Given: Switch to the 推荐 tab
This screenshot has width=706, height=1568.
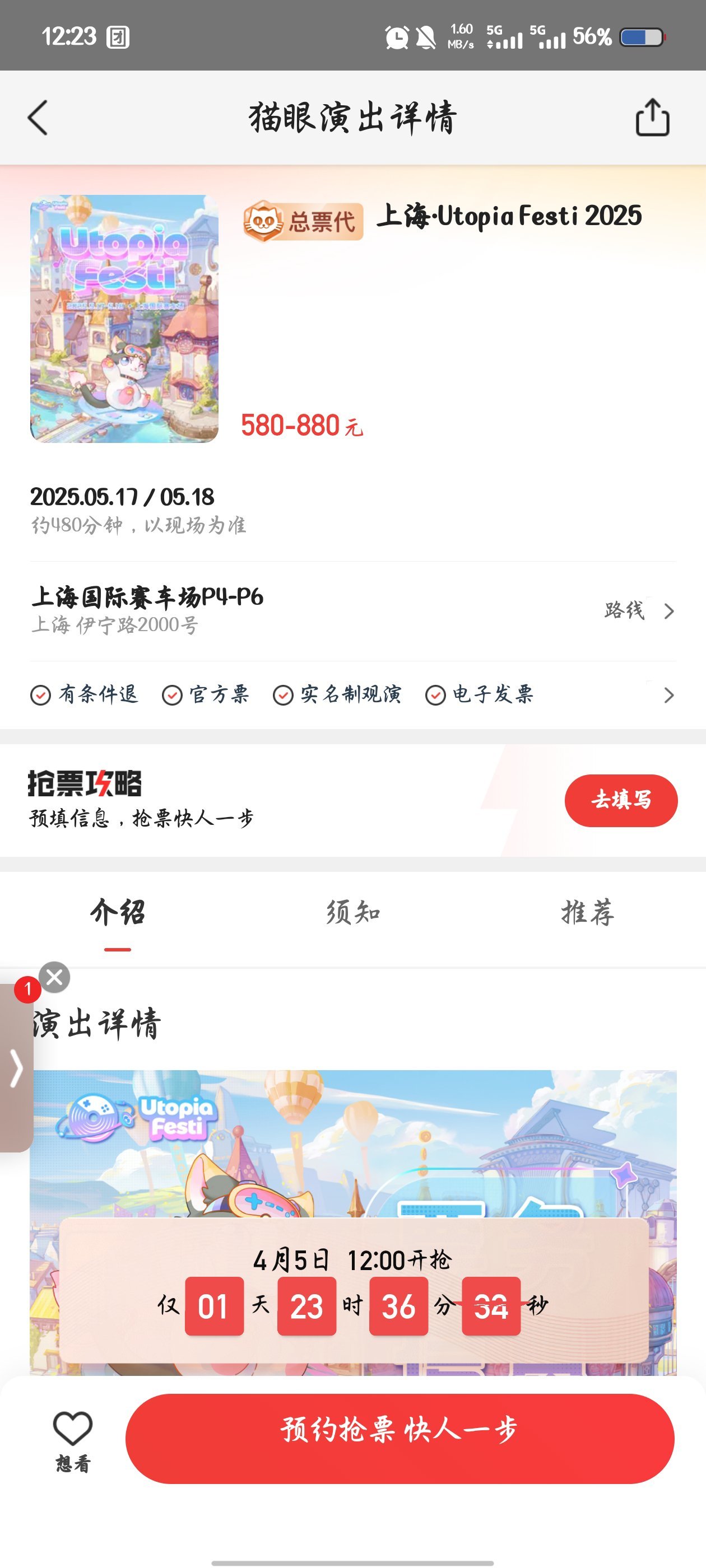Looking at the screenshot, I should [x=587, y=912].
